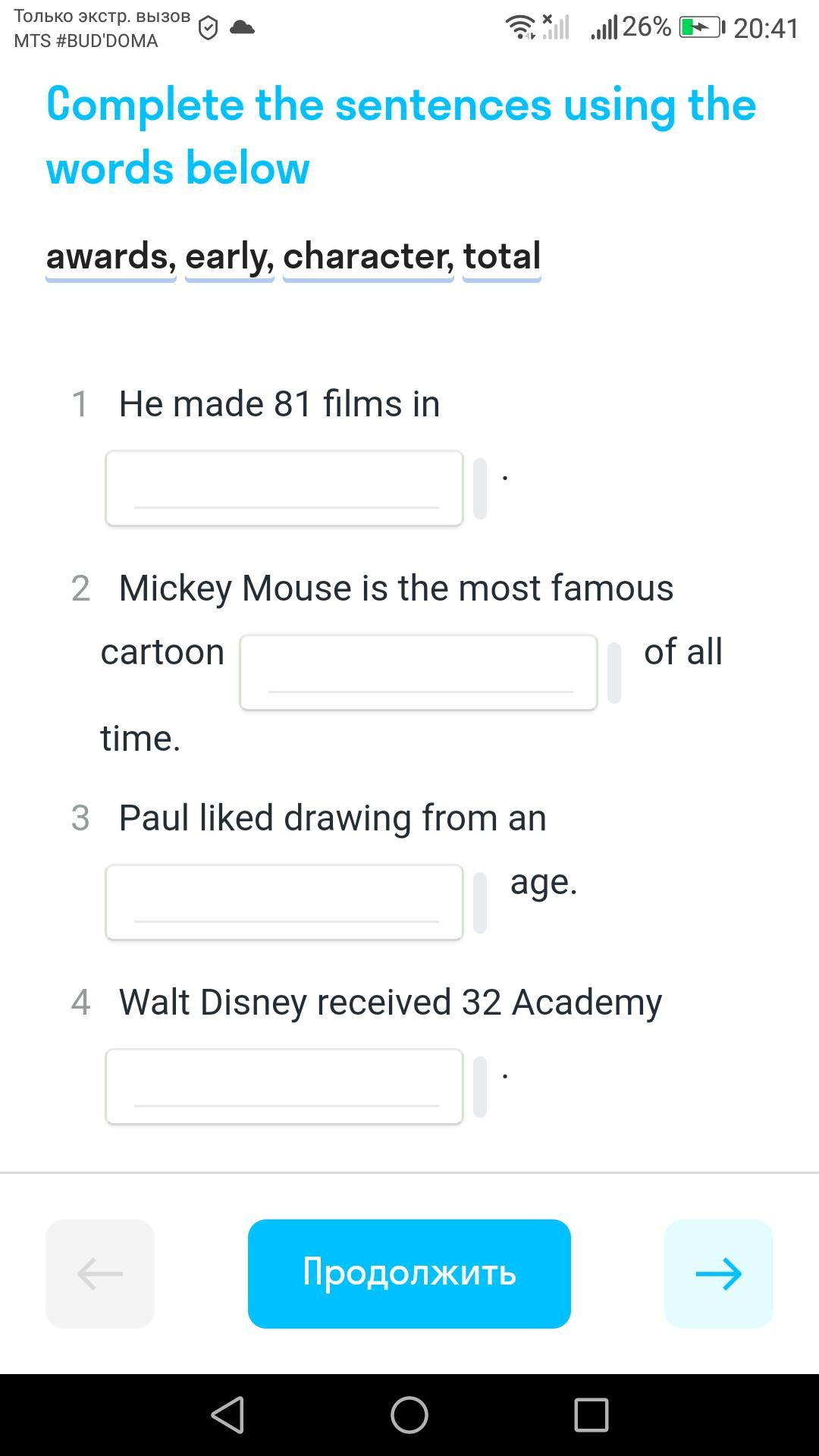Viewport: 819px width, 1456px height.
Task: Tap the underlined word 'early'
Action: (229, 256)
